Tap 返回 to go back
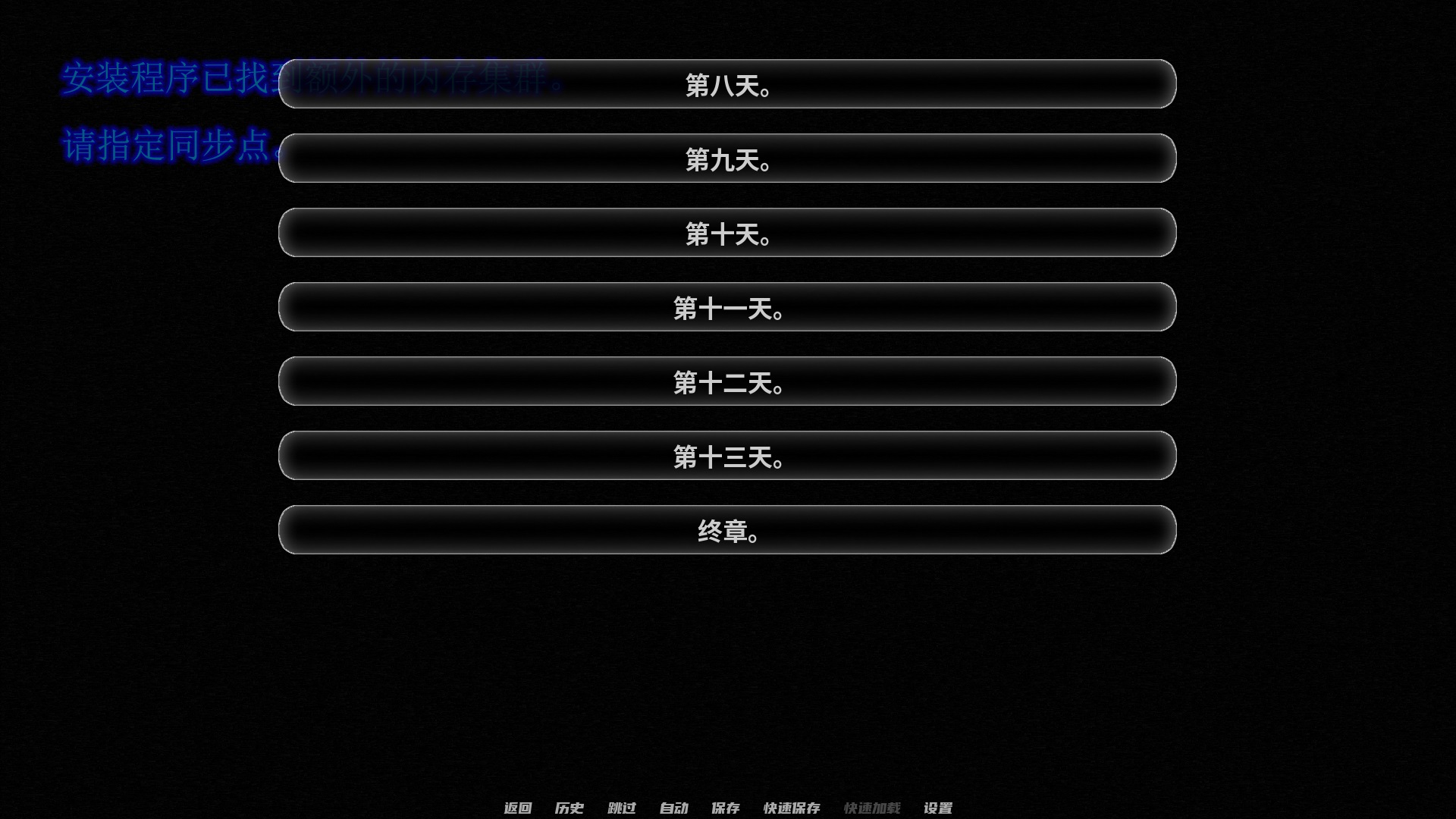Image resolution: width=1456 pixels, height=819 pixels. point(518,808)
